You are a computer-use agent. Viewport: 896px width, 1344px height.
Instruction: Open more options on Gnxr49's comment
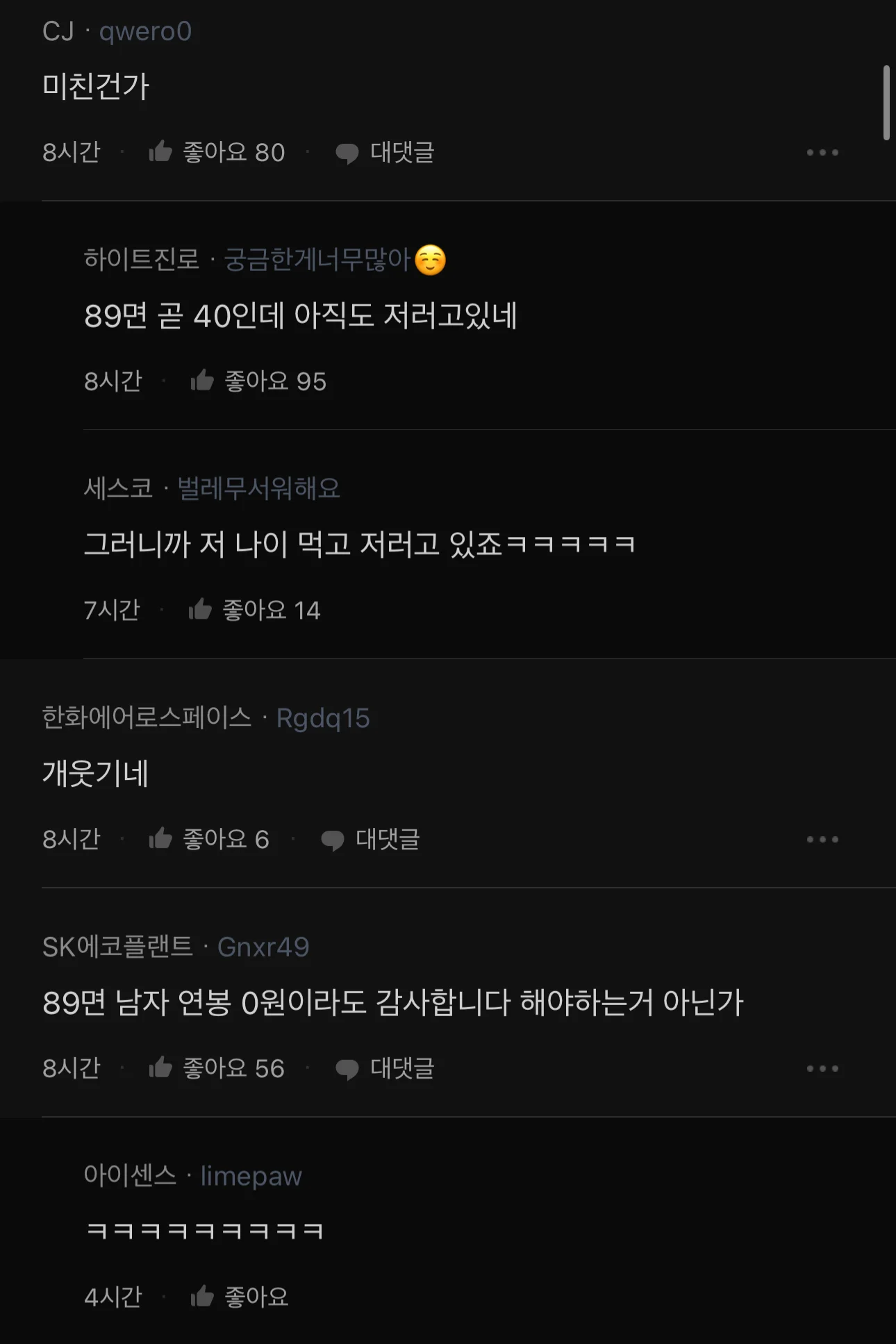822,1068
